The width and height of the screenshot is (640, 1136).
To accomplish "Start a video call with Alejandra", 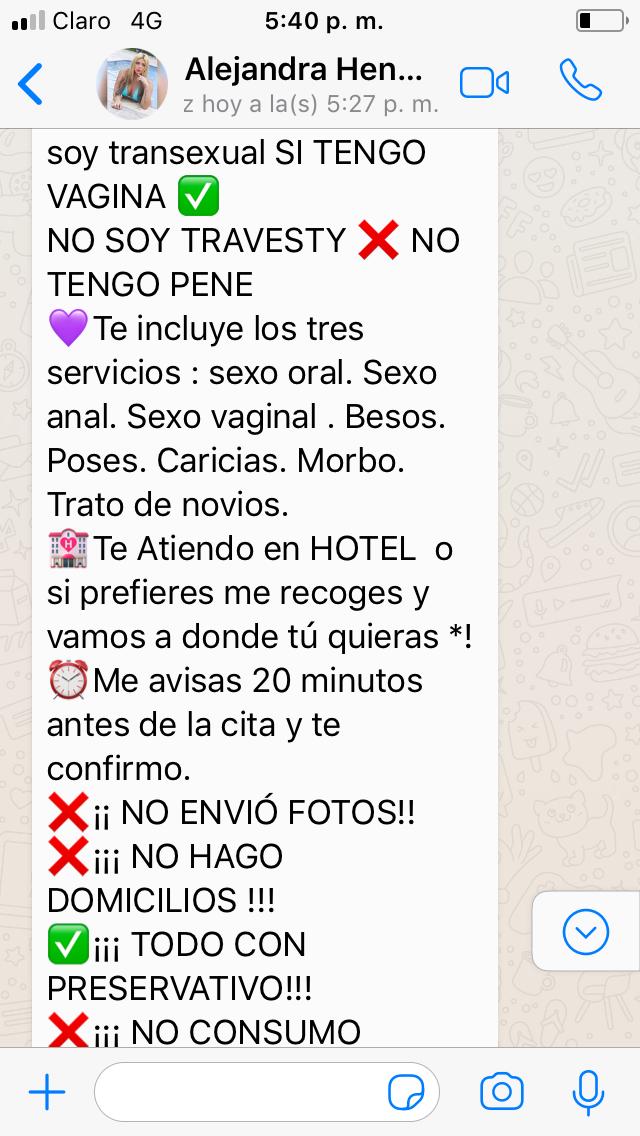I will pos(485,83).
